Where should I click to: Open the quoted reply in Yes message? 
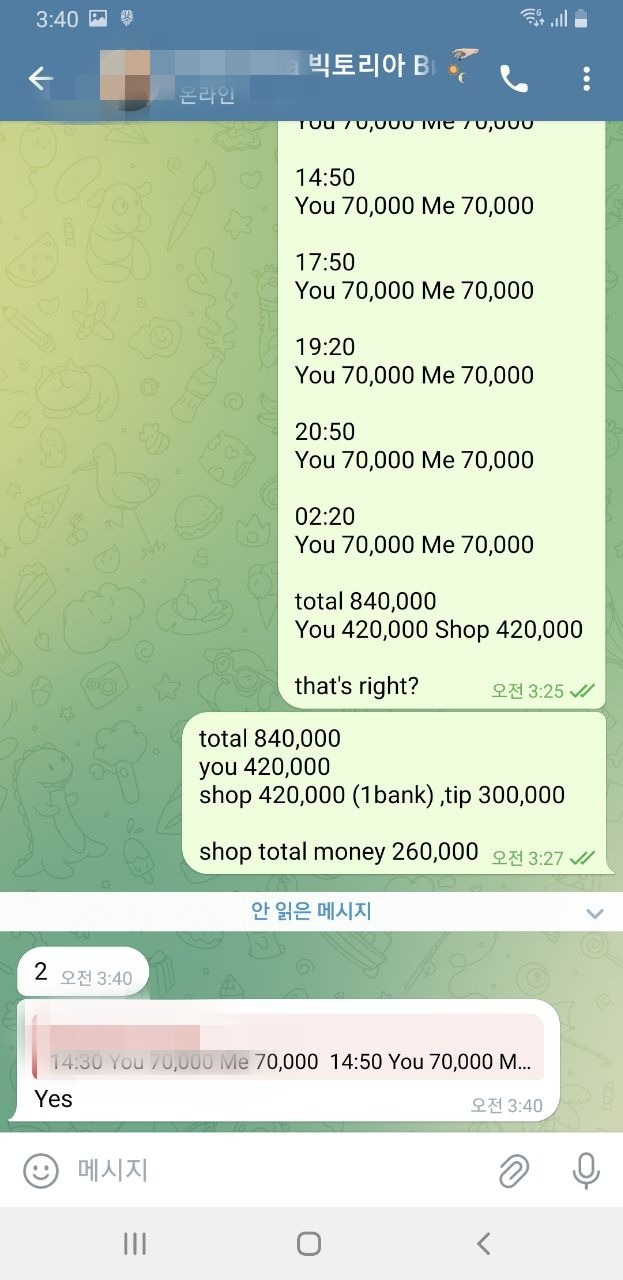pyautogui.click(x=287, y=1048)
